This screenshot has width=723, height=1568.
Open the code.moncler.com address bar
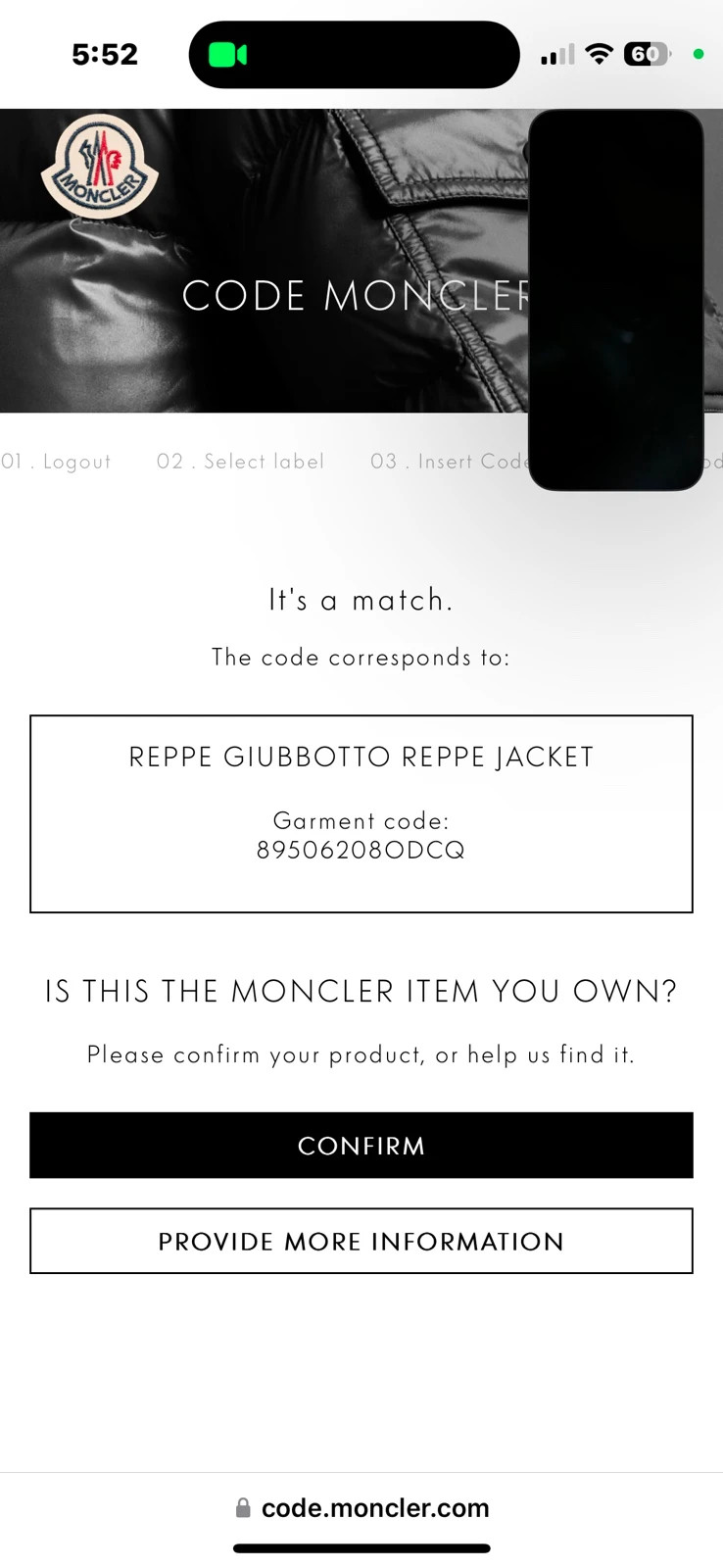[x=361, y=1508]
